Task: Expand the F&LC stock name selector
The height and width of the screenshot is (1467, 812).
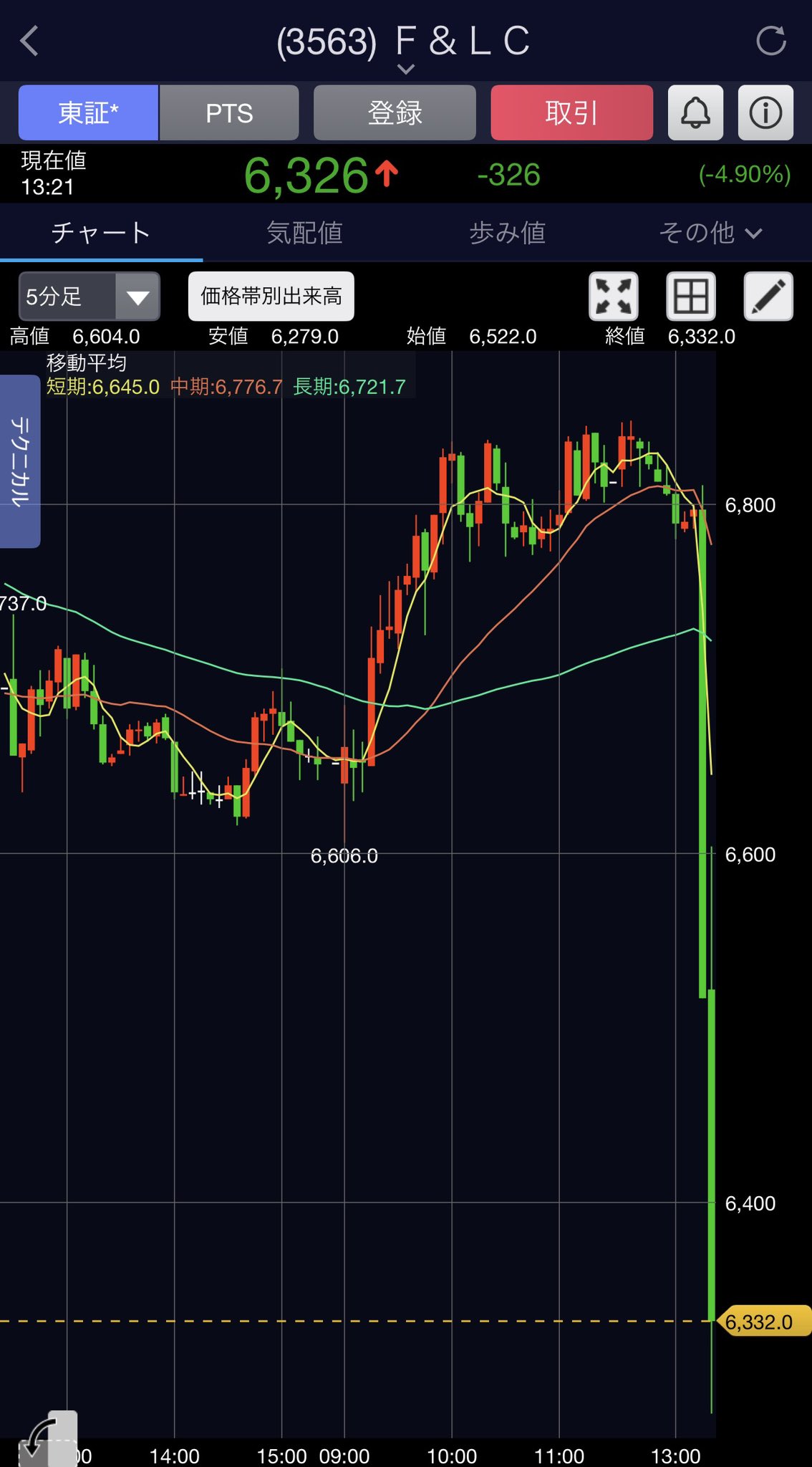Action: [x=405, y=69]
